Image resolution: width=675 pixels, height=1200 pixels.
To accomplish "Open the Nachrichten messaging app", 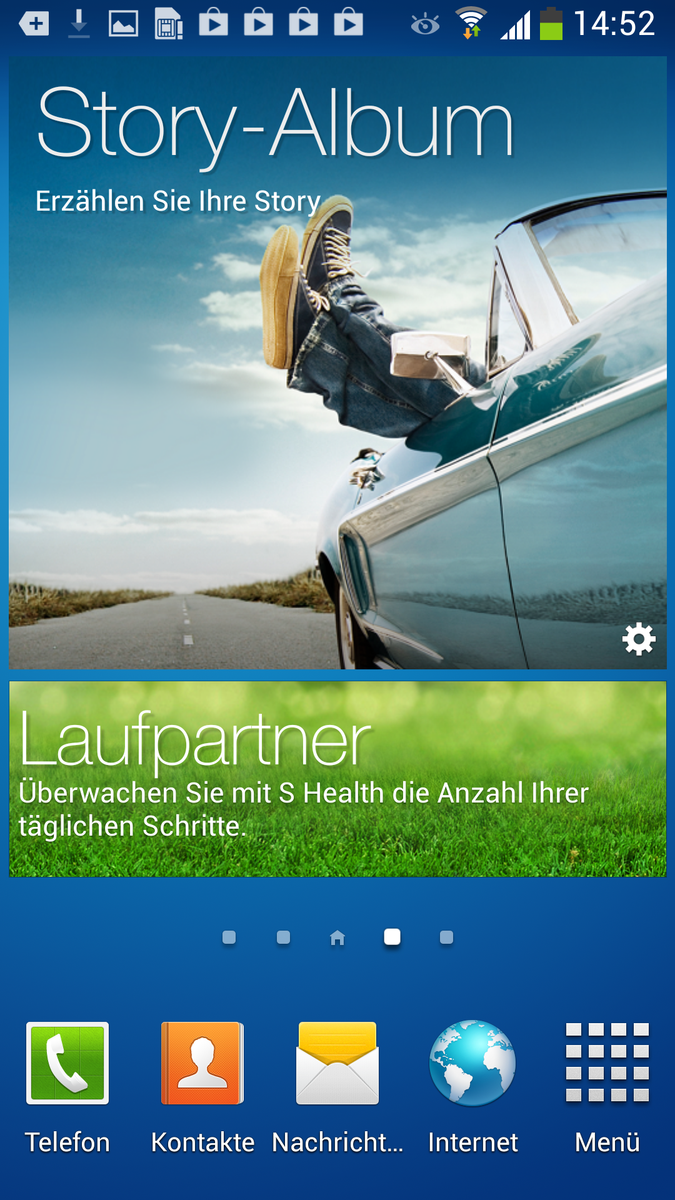I will click(x=337, y=1064).
